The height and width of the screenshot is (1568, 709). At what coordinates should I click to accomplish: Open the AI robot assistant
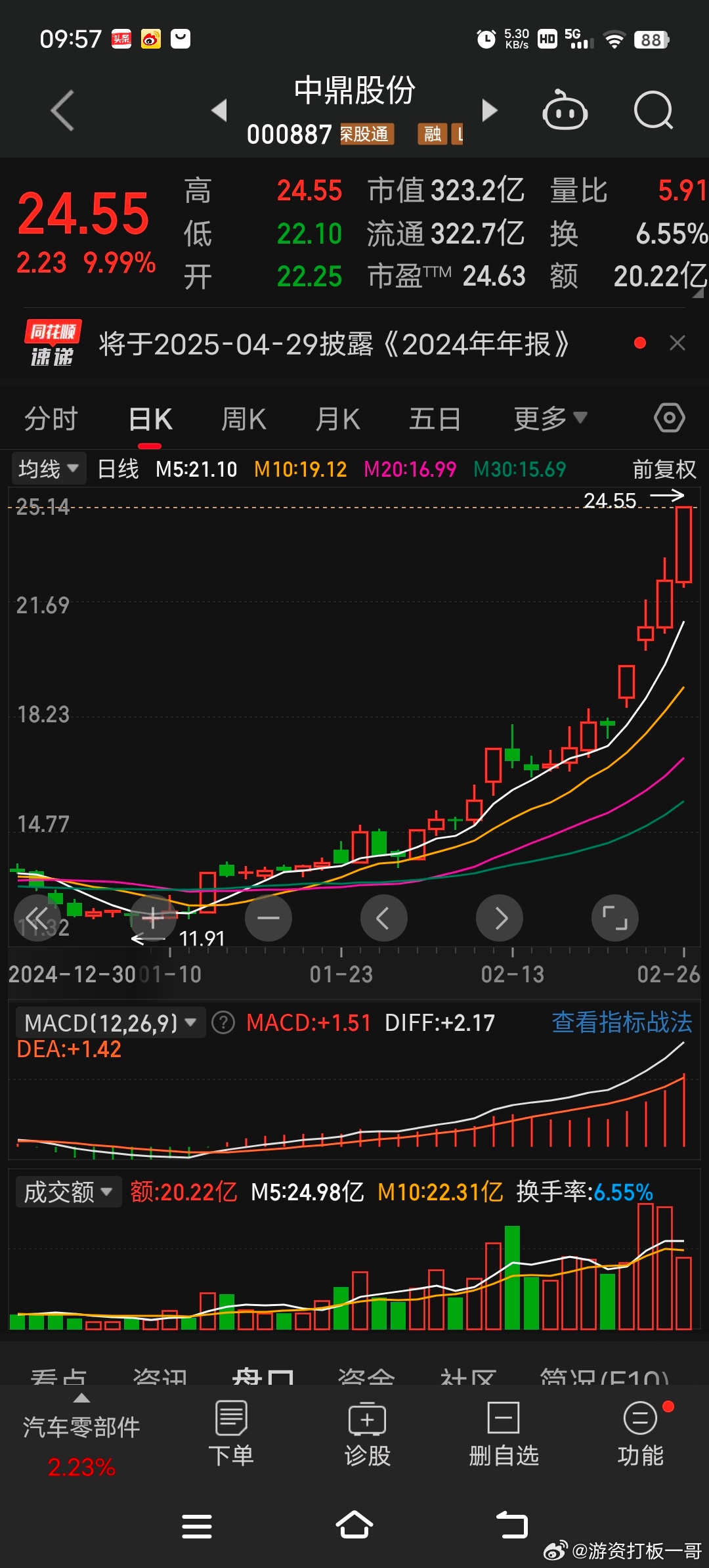coord(565,110)
